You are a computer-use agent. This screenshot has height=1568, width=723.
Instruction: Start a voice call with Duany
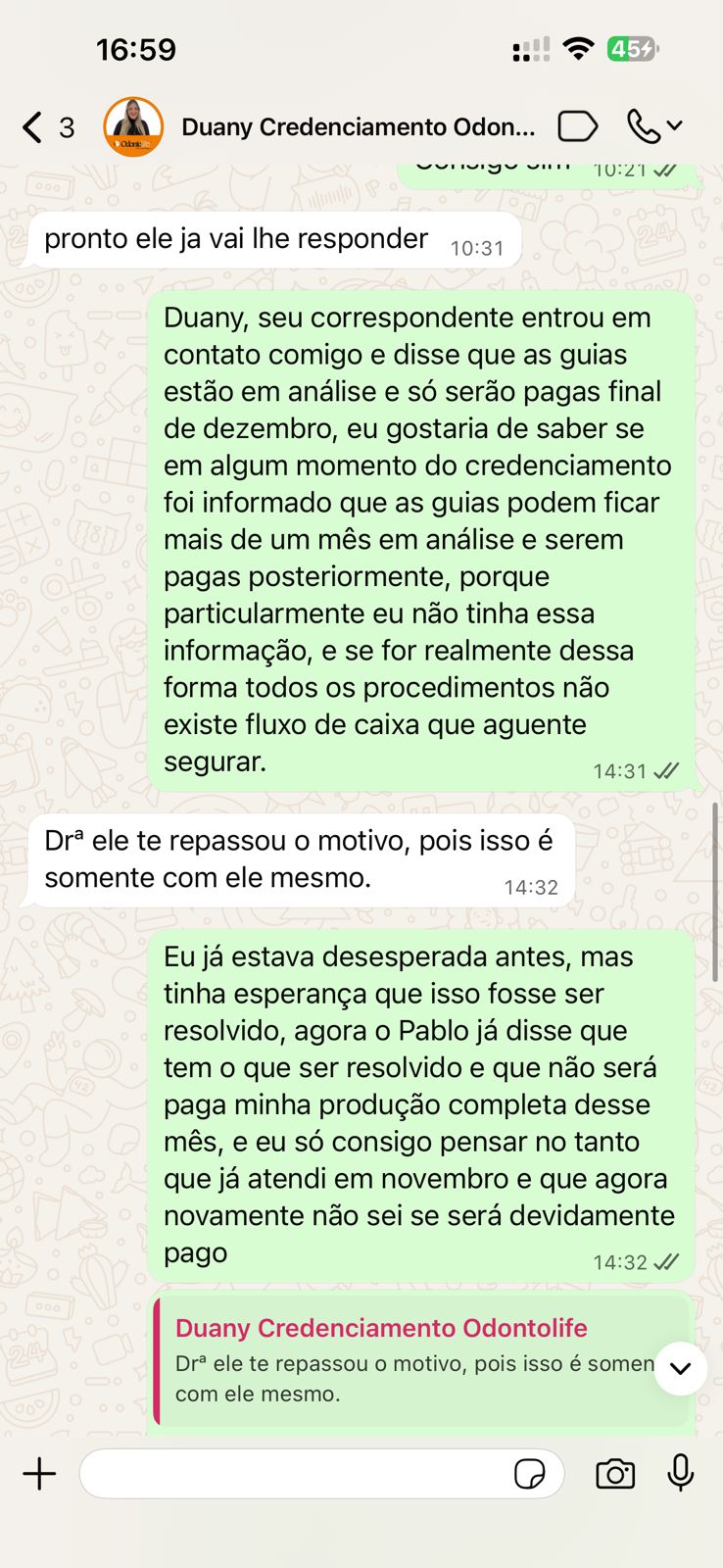[x=643, y=126]
